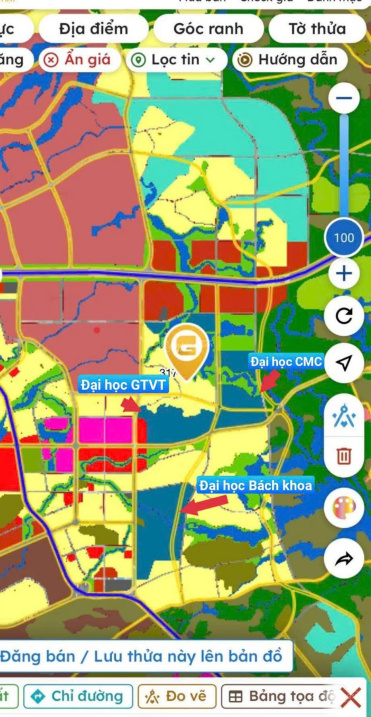
Task: Open the compass drawing tool
Action: pyautogui.click(x=344, y=418)
